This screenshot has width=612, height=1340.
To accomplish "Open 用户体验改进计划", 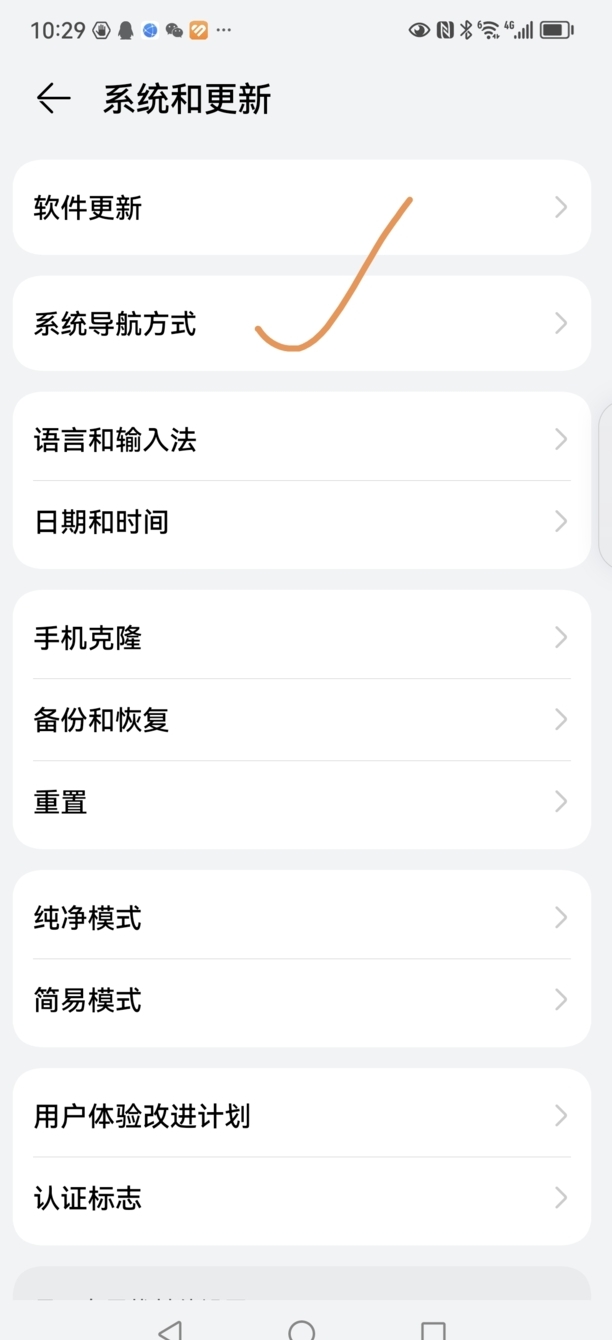I will pos(300,1116).
